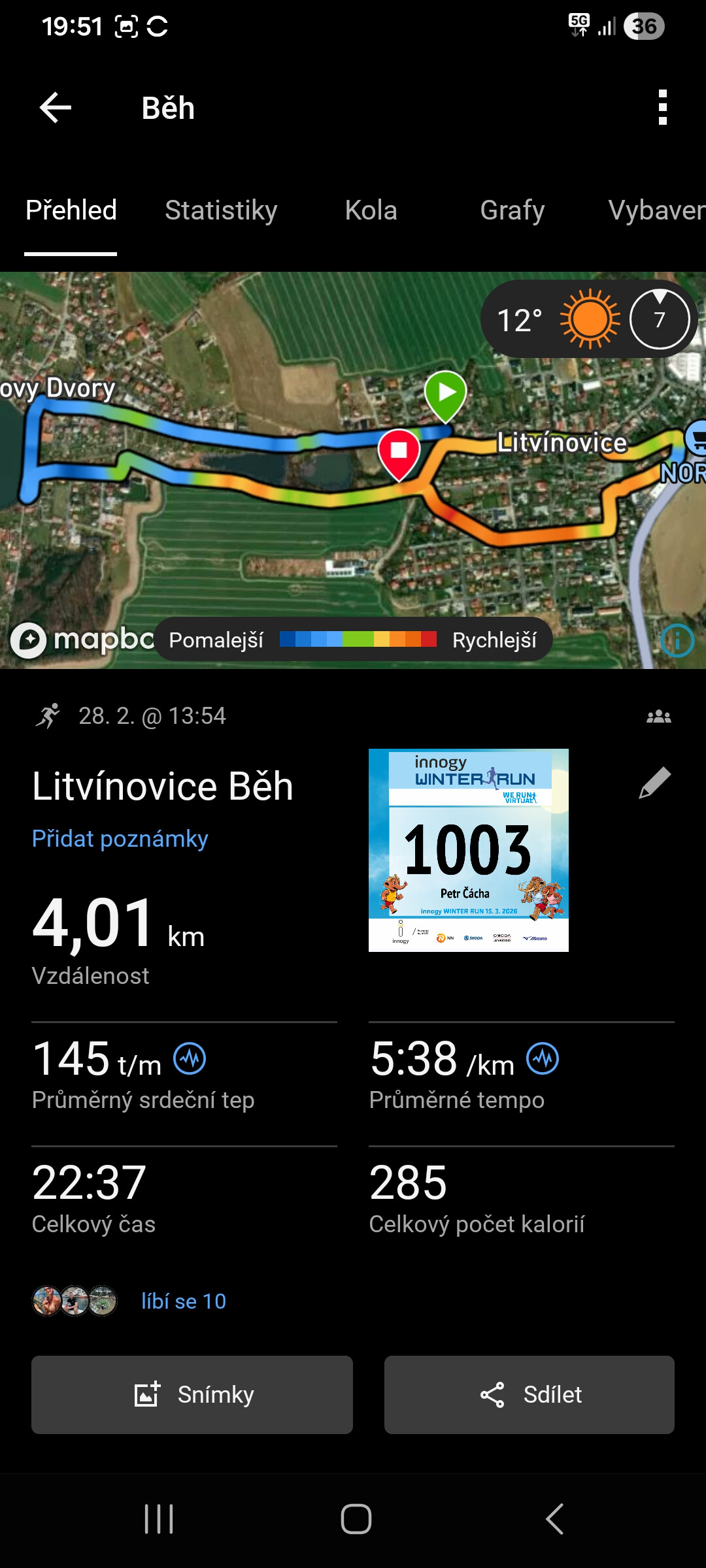The width and height of the screenshot is (706, 1568).
Task: Open the three-dot overflow menu
Action: pos(662,108)
